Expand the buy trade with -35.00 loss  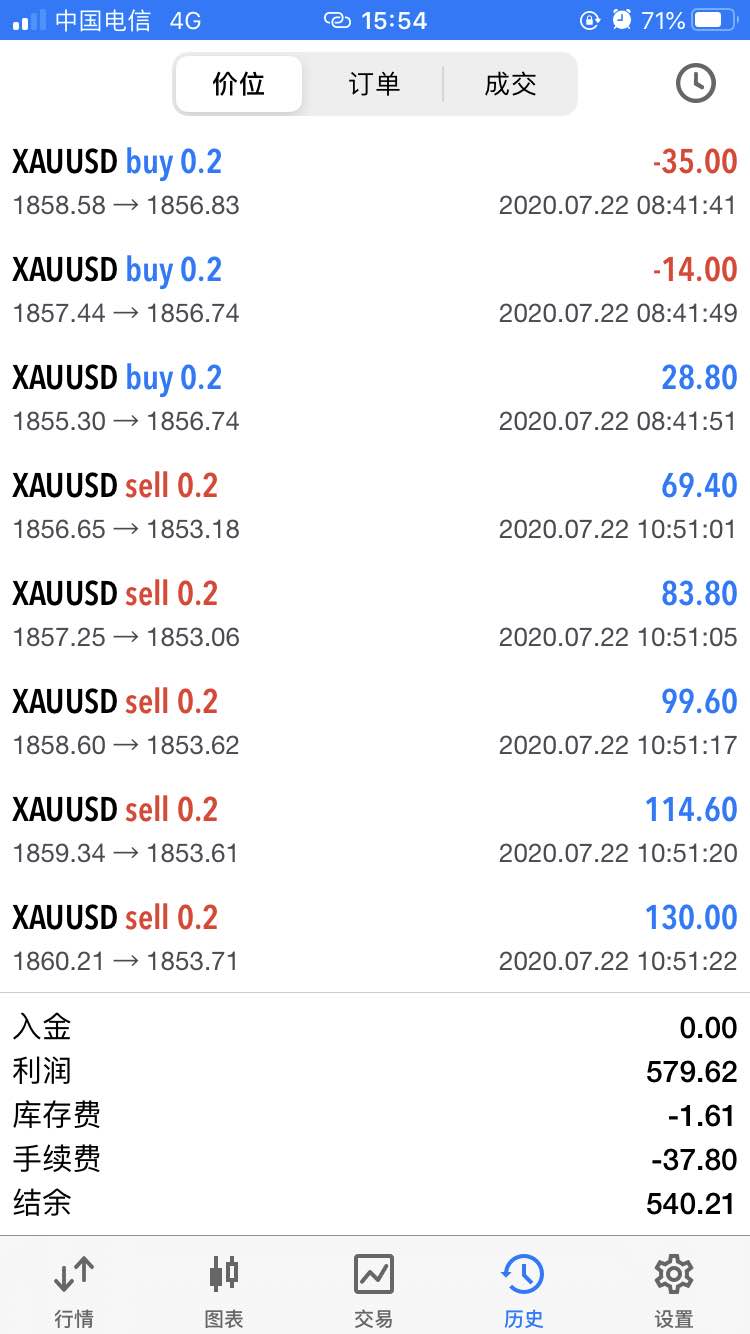coord(375,182)
